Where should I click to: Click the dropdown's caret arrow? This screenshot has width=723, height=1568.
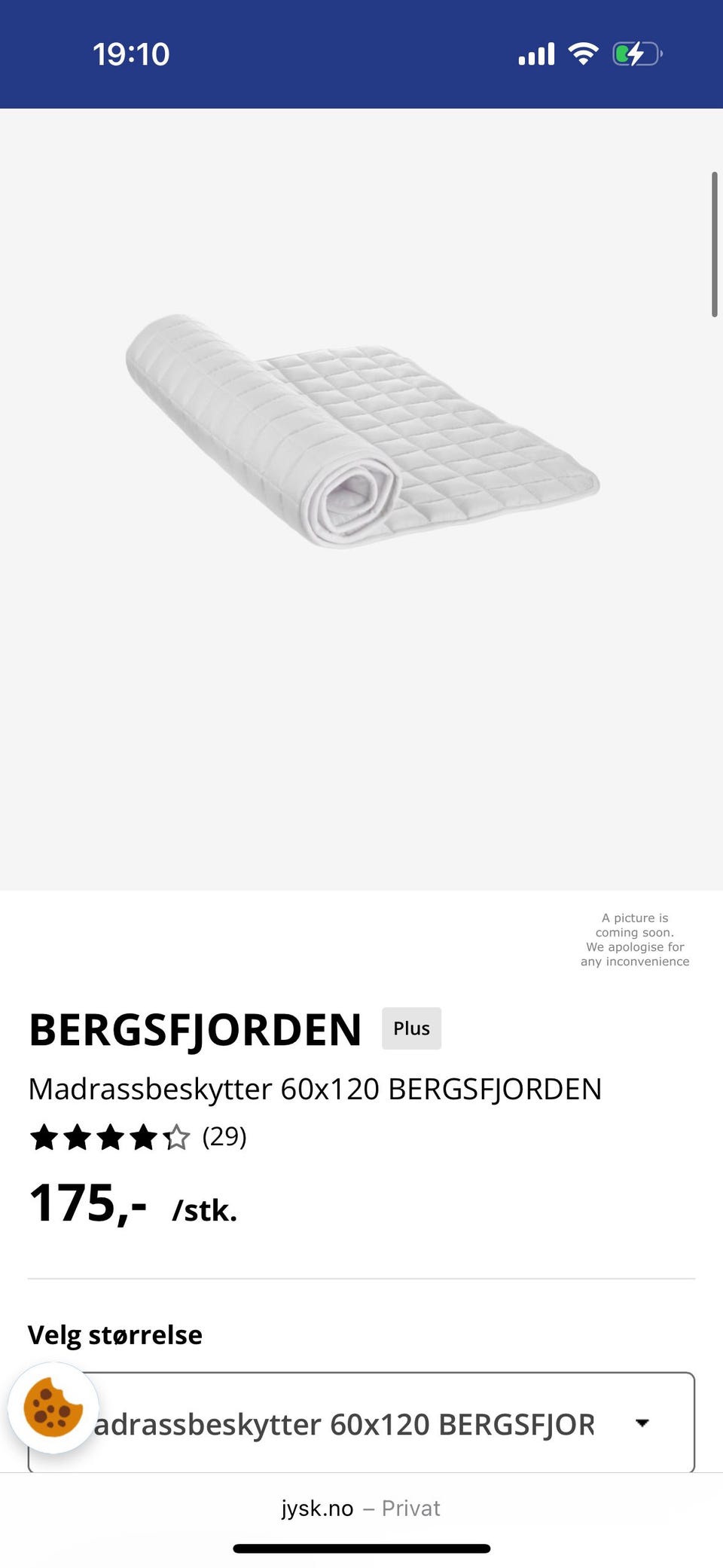(642, 1423)
